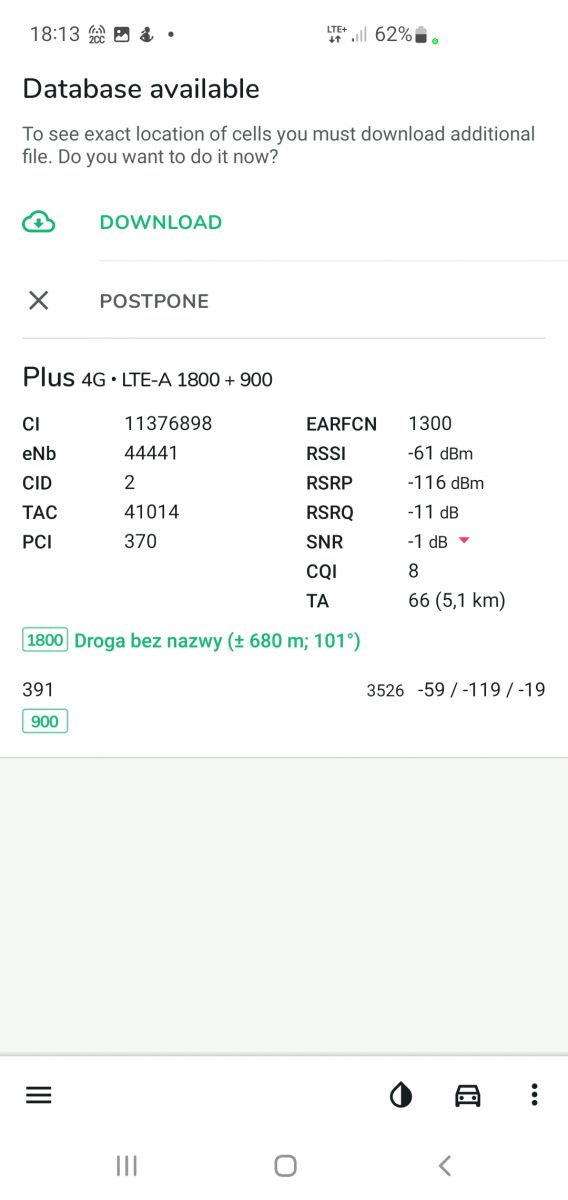Go back using system navigation

(x=445, y=1165)
